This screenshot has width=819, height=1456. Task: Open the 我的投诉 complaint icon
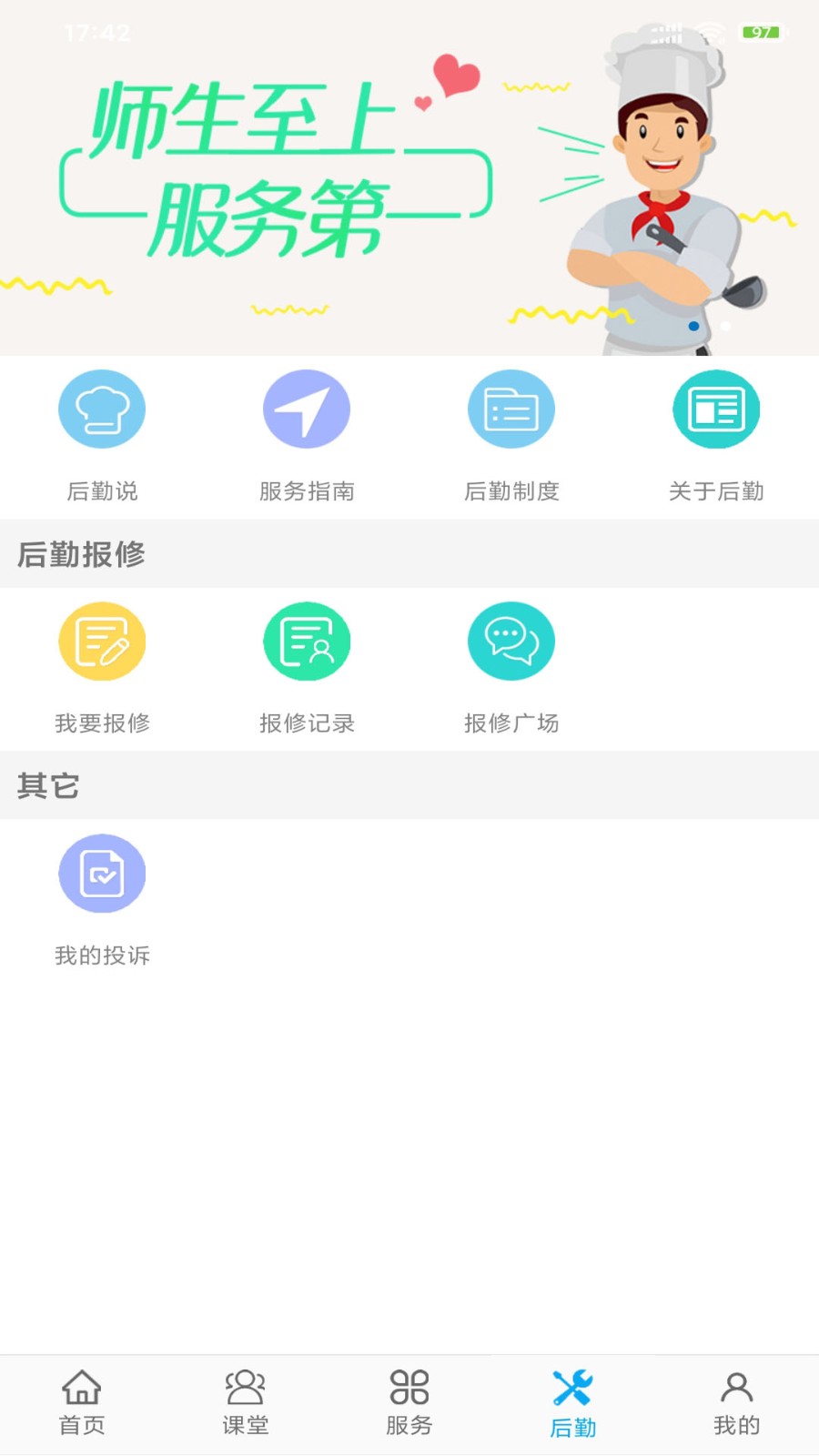tap(102, 873)
